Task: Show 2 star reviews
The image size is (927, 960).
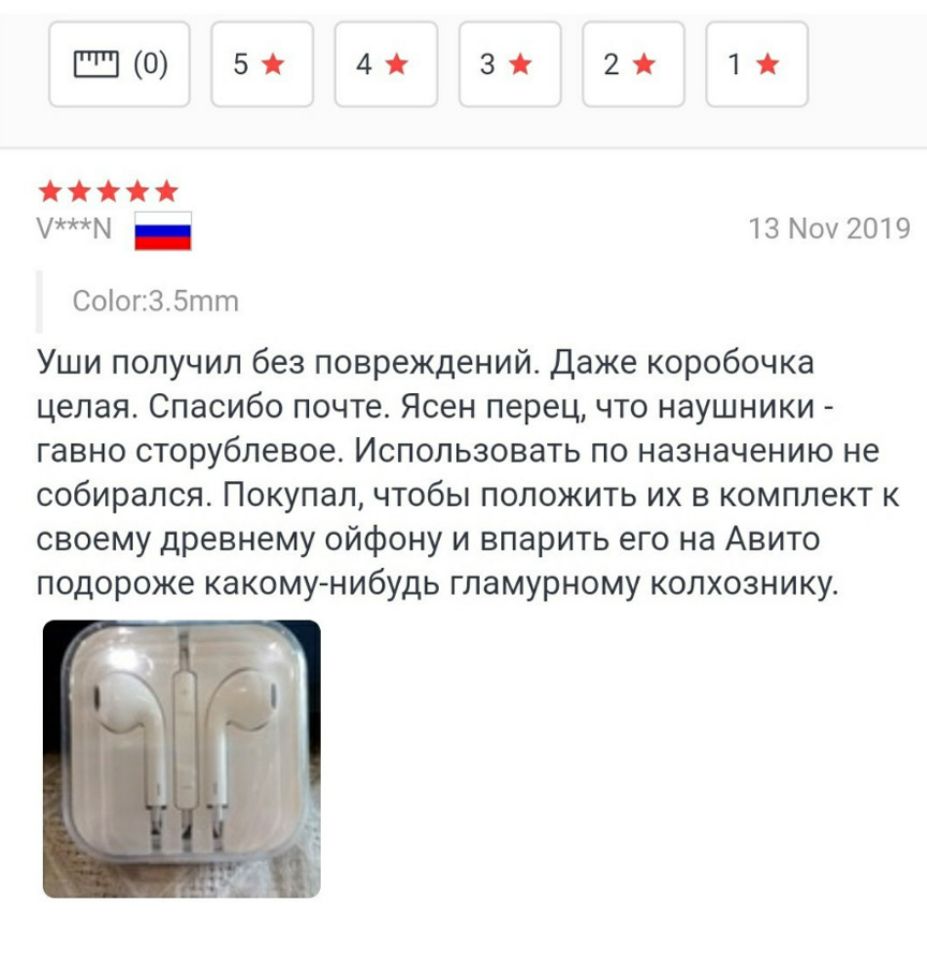Action: click(x=633, y=65)
